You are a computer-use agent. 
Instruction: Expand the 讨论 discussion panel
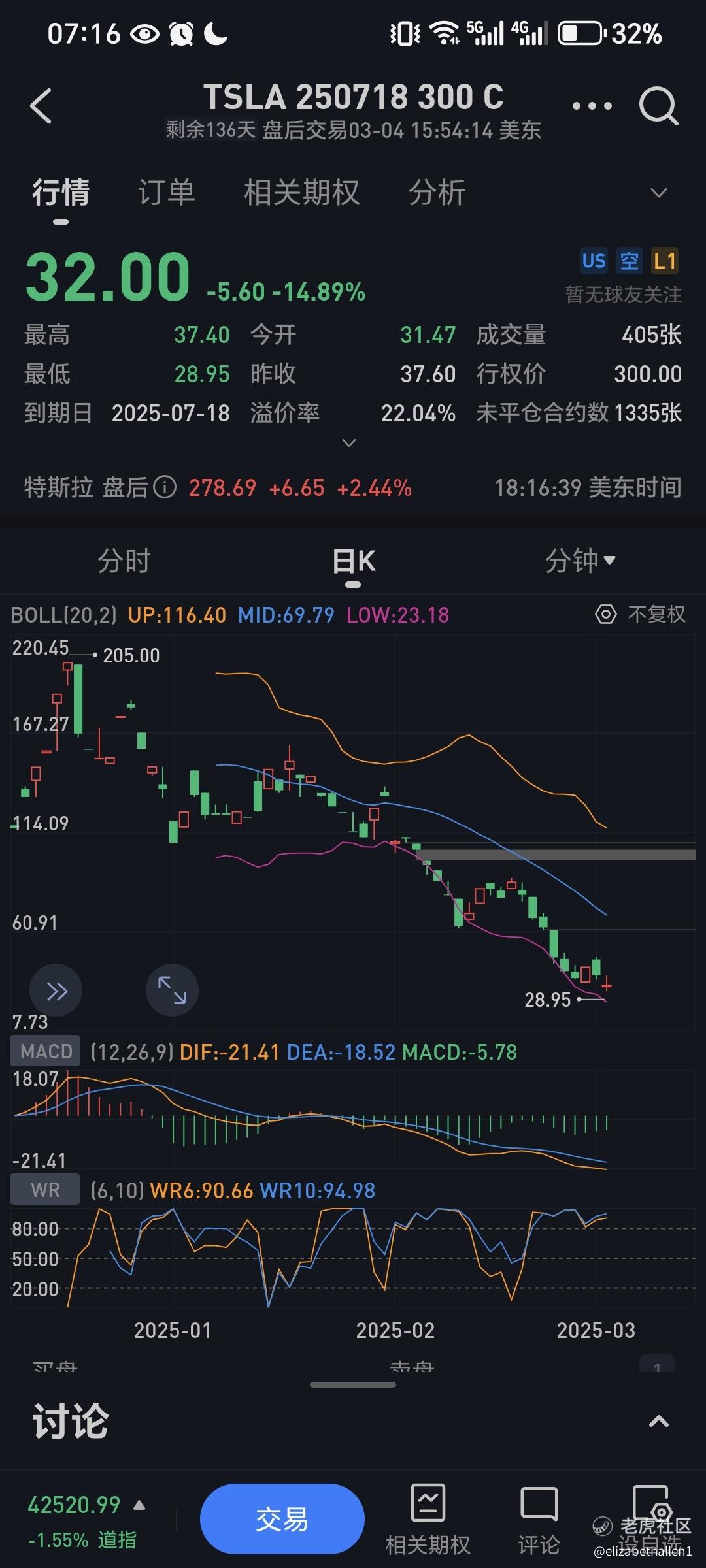659,1422
